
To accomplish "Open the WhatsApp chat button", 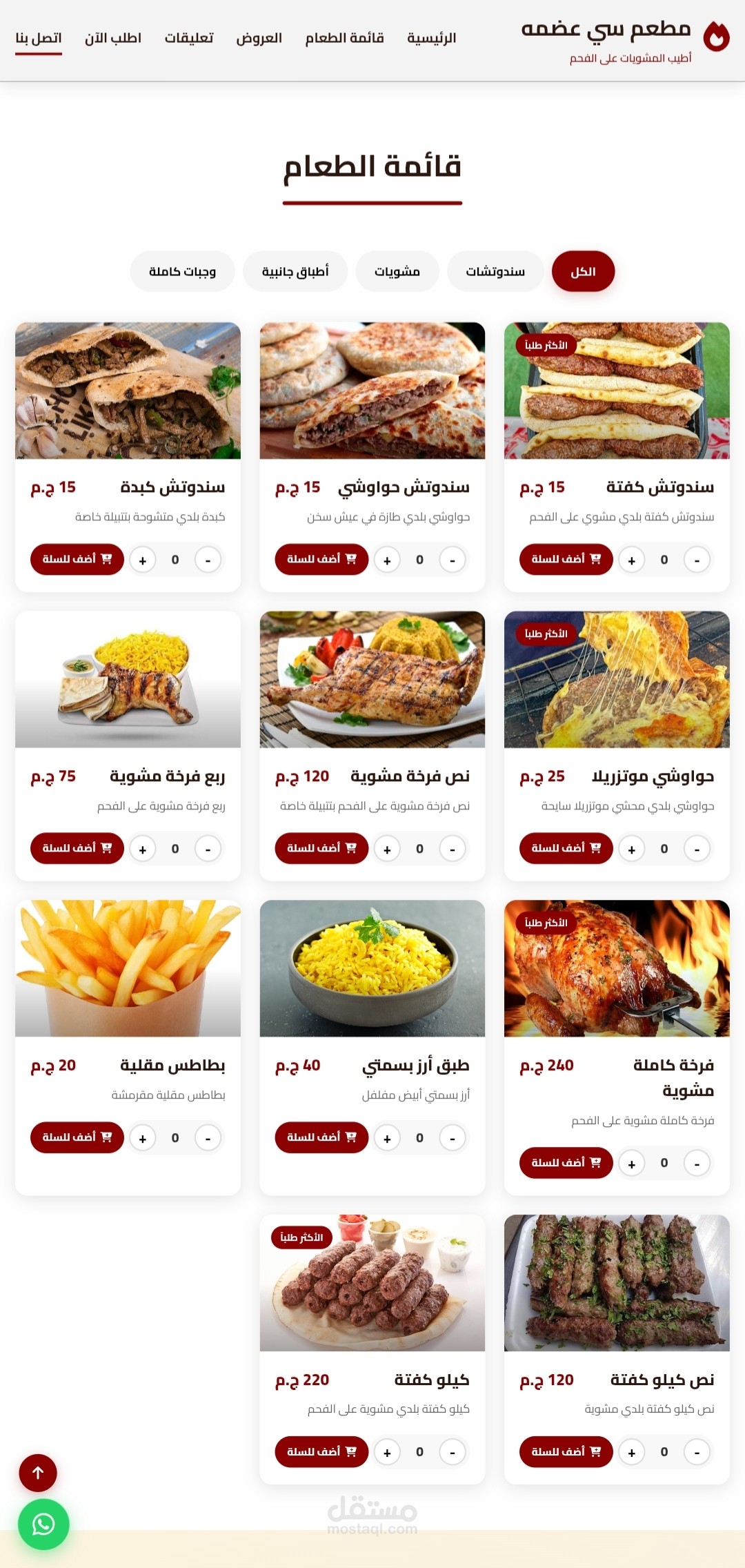I will tap(43, 1524).
